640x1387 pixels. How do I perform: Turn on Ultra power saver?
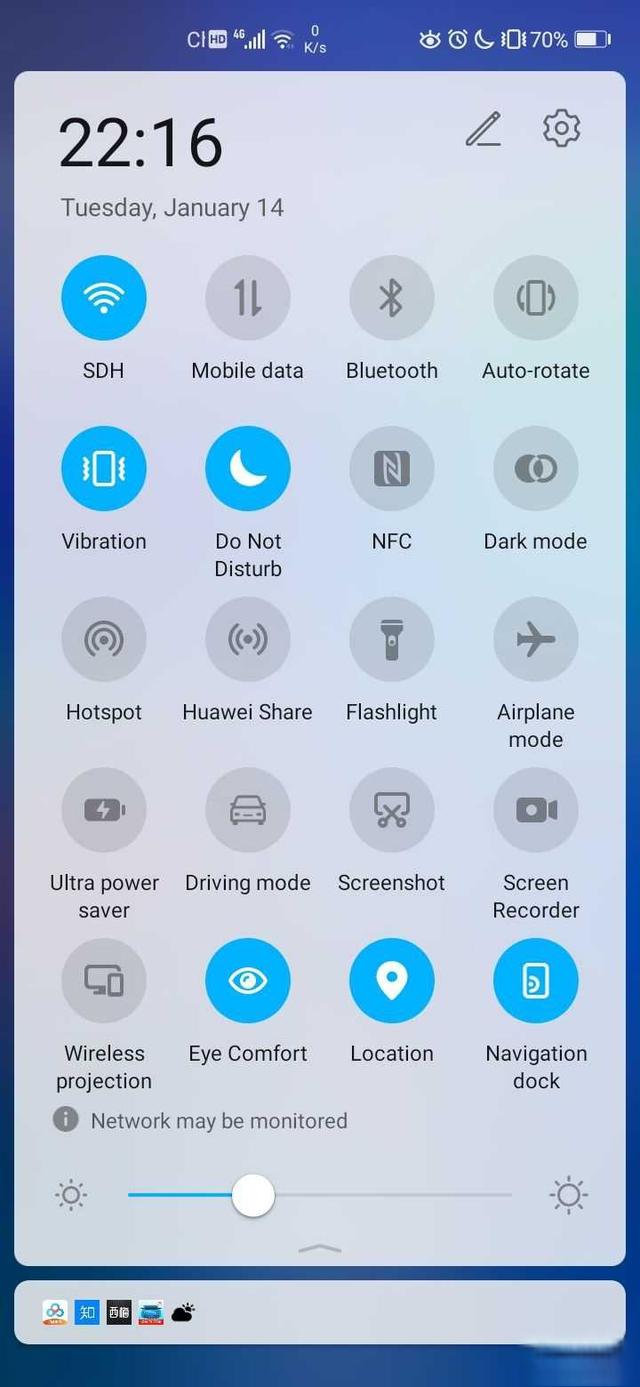[x=104, y=811]
